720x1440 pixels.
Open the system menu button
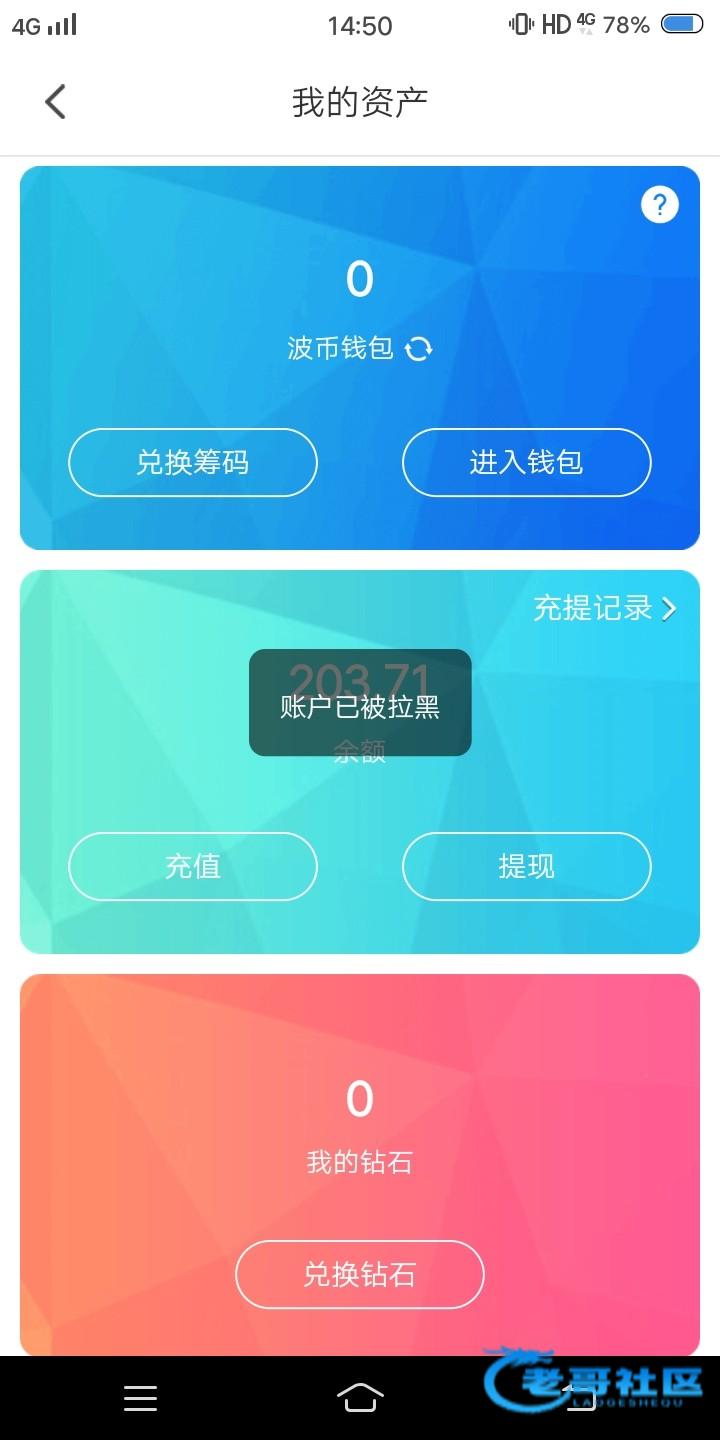140,1398
